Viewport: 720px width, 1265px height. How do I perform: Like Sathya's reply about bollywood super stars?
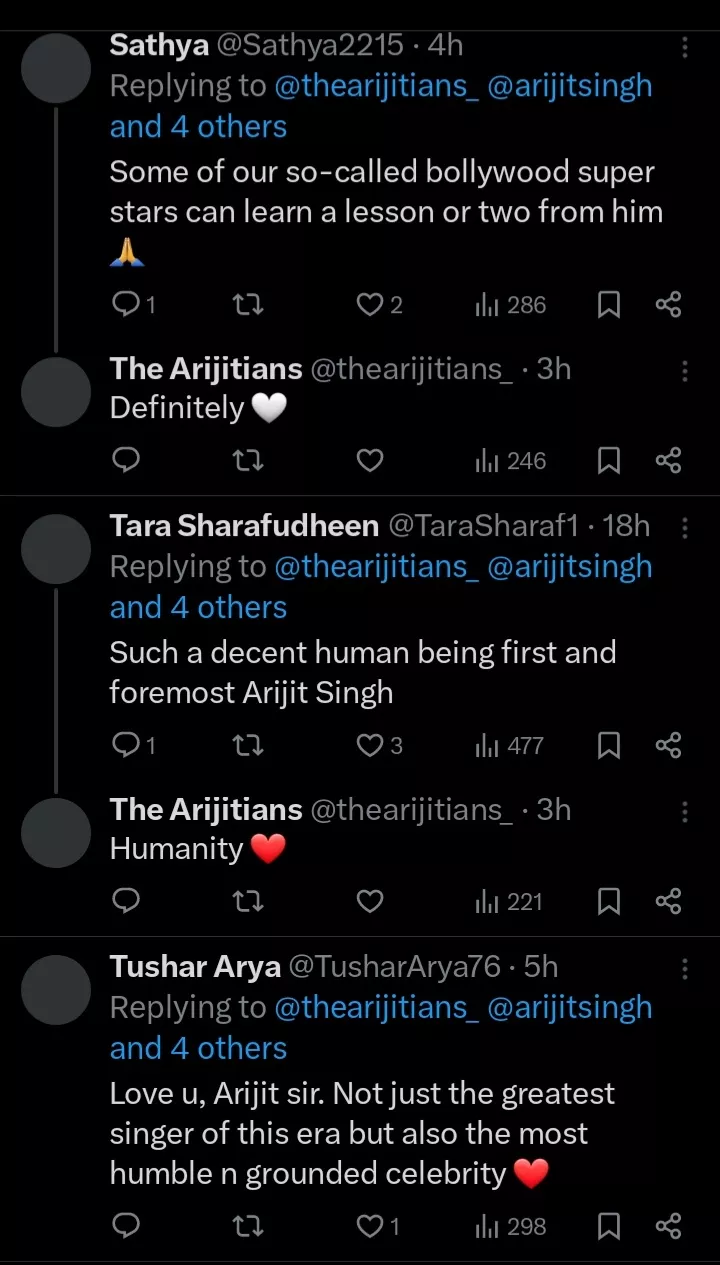tap(370, 305)
